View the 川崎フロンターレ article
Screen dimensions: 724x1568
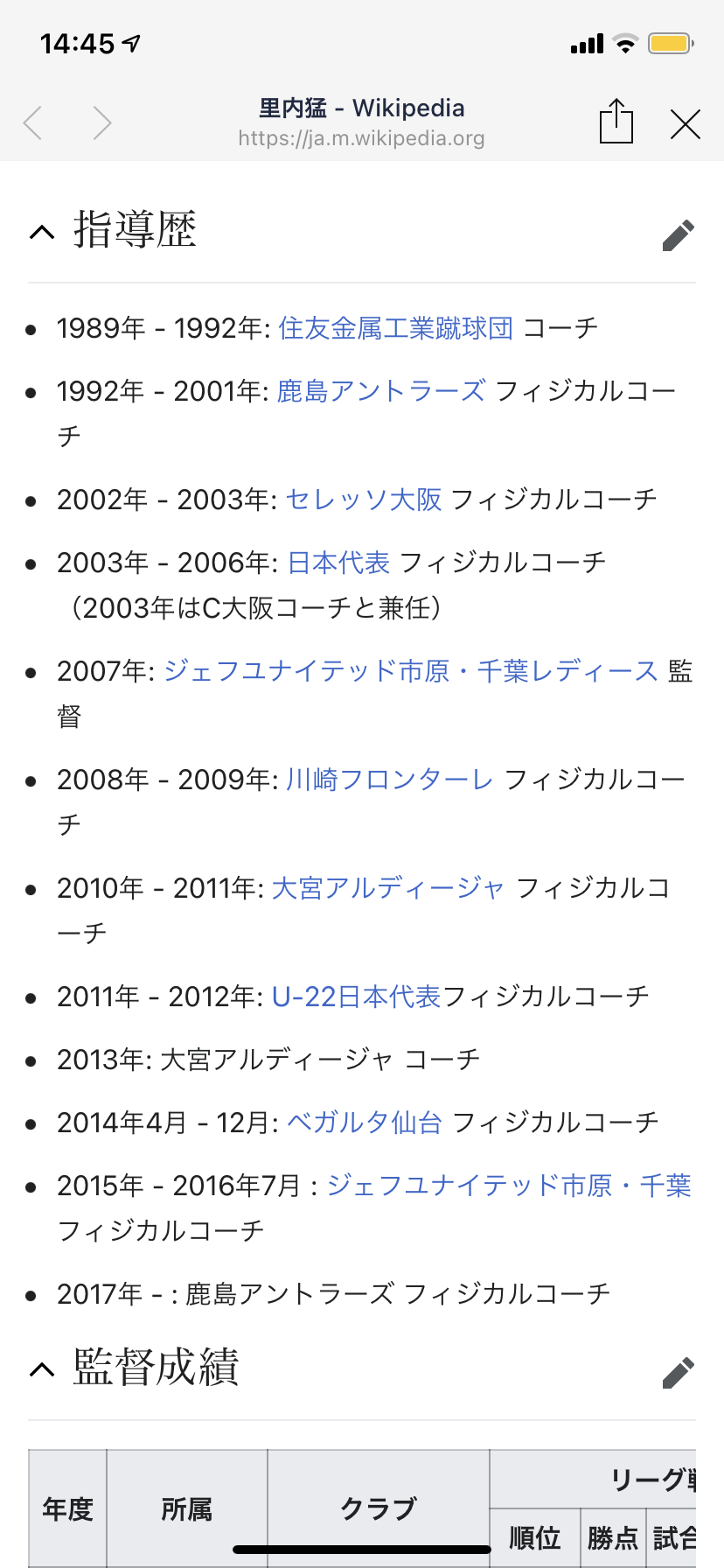coord(390,780)
